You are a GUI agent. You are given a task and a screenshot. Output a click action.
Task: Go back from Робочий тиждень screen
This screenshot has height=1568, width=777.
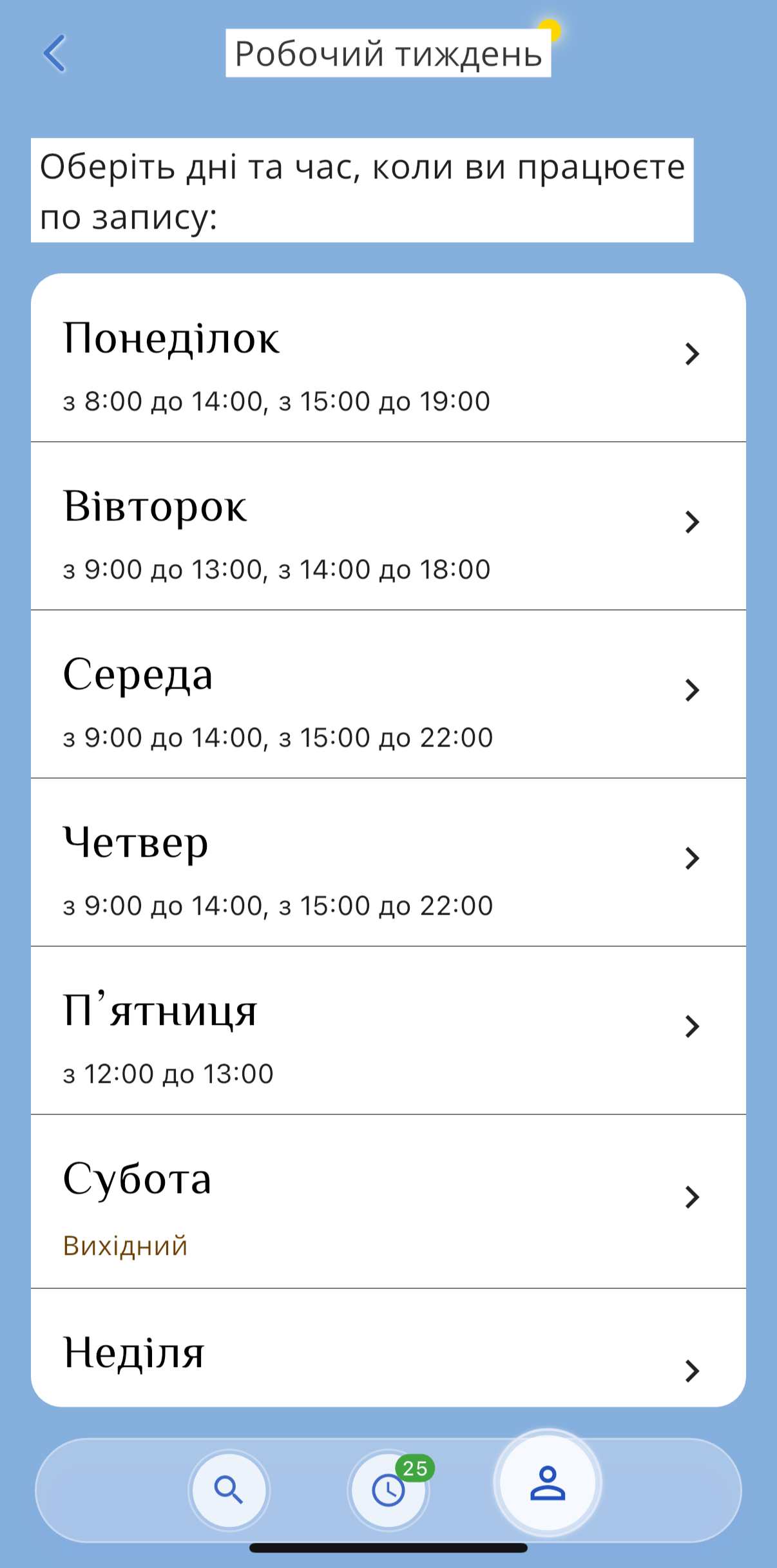point(55,53)
